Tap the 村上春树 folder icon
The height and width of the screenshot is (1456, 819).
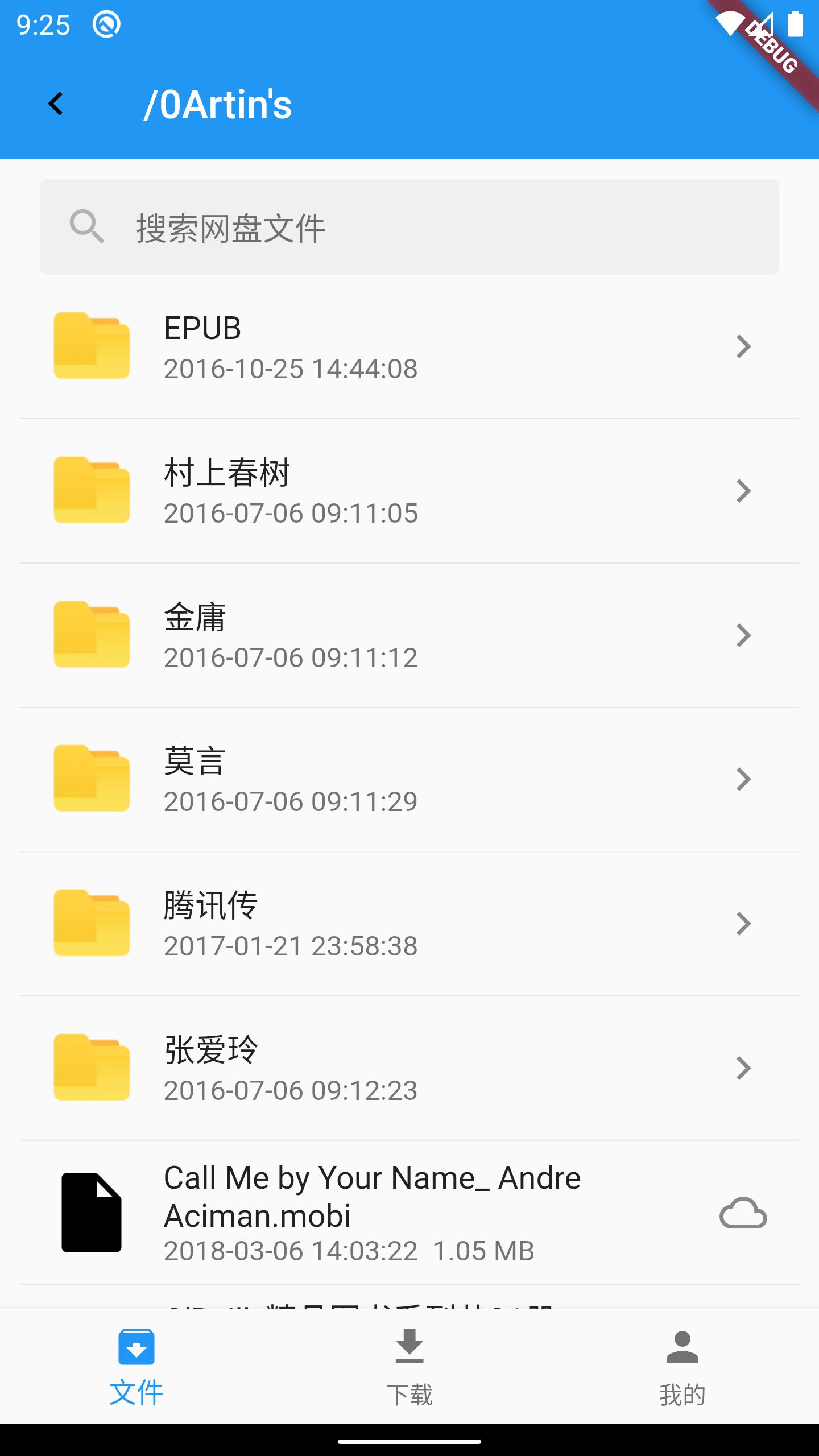pos(92,491)
